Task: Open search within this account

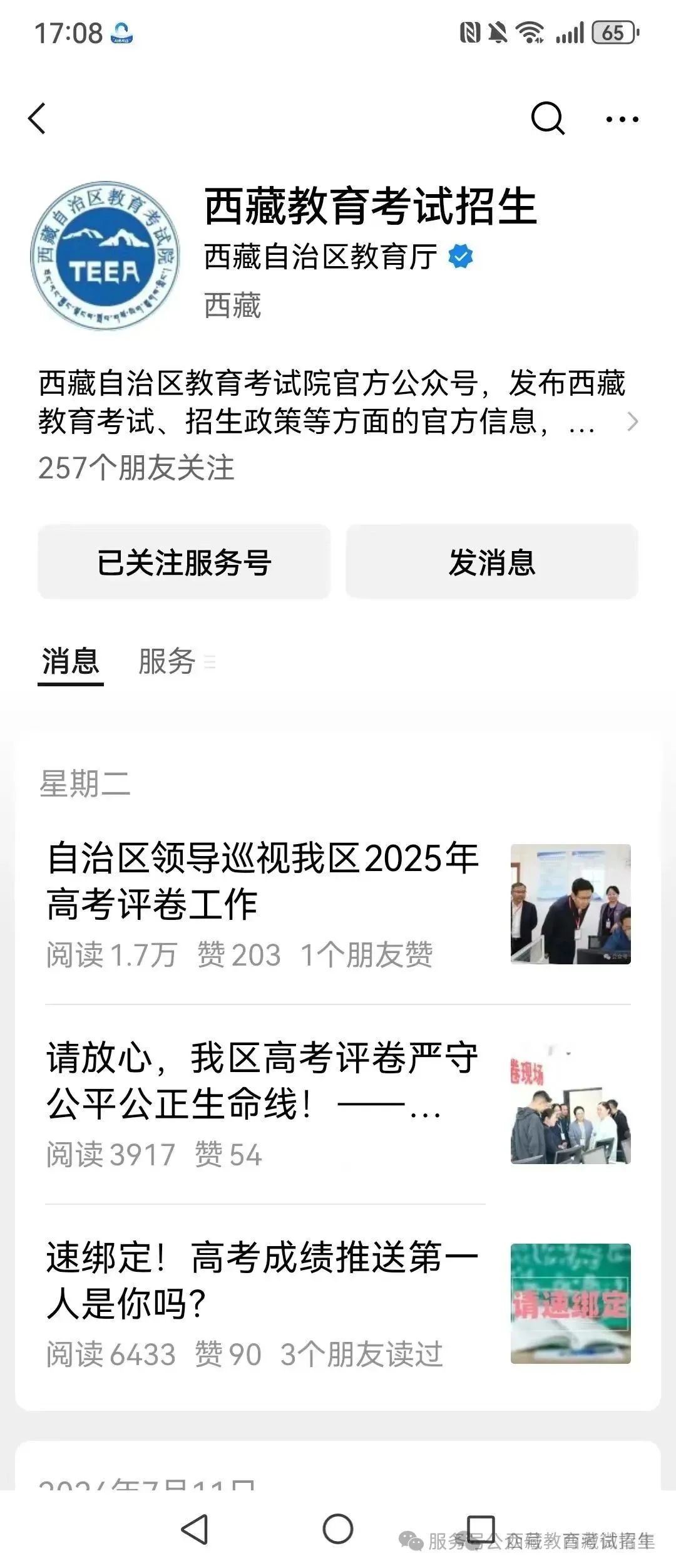Action: [547, 118]
